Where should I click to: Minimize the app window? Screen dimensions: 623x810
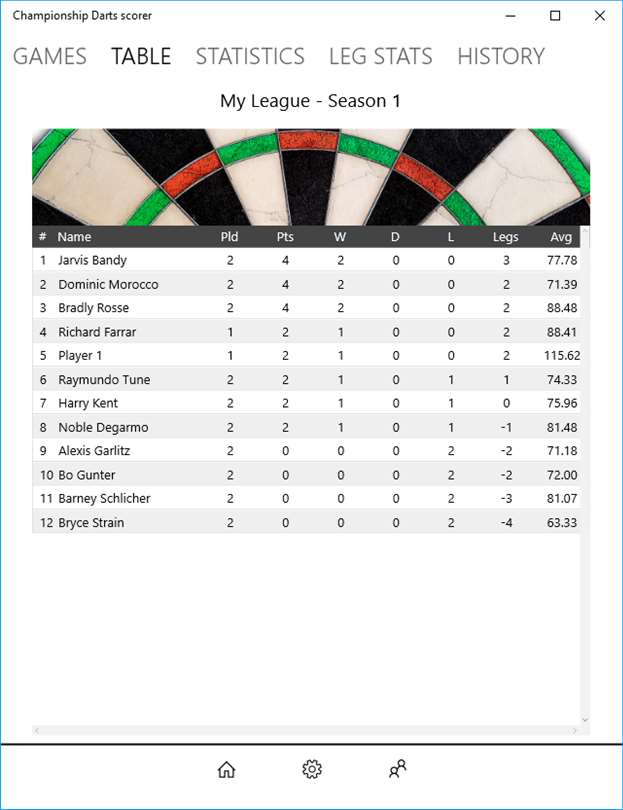pyautogui.click(x=510, y=16)
